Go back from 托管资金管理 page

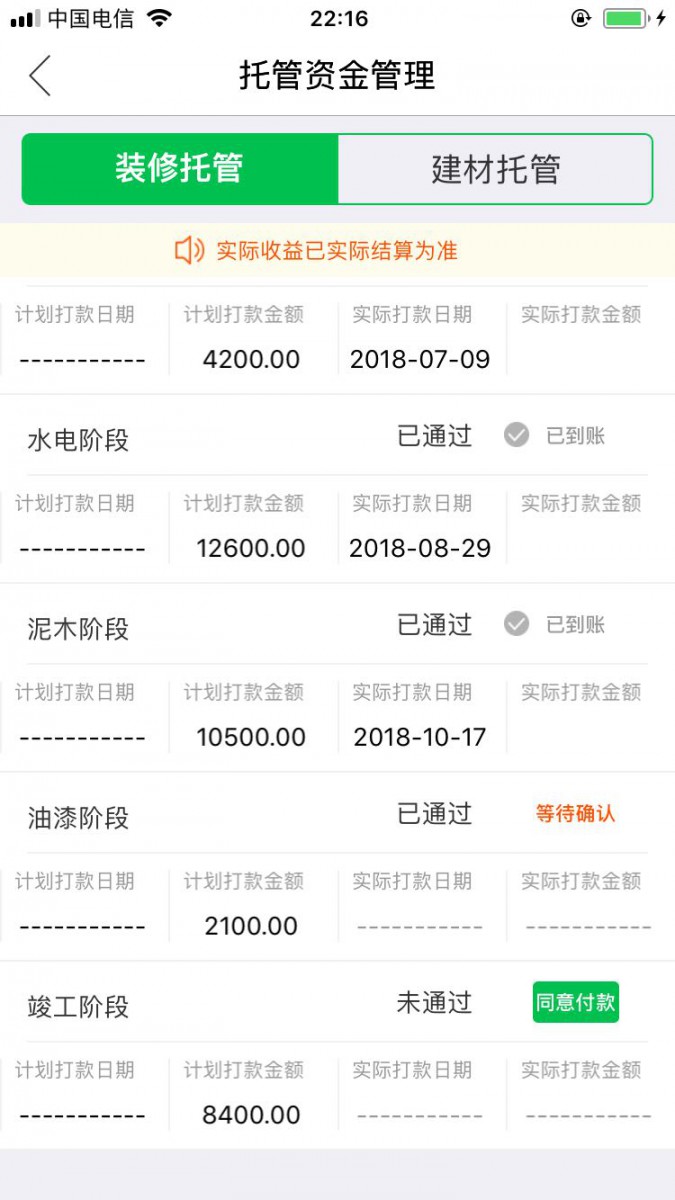click(x=40, y=76)
